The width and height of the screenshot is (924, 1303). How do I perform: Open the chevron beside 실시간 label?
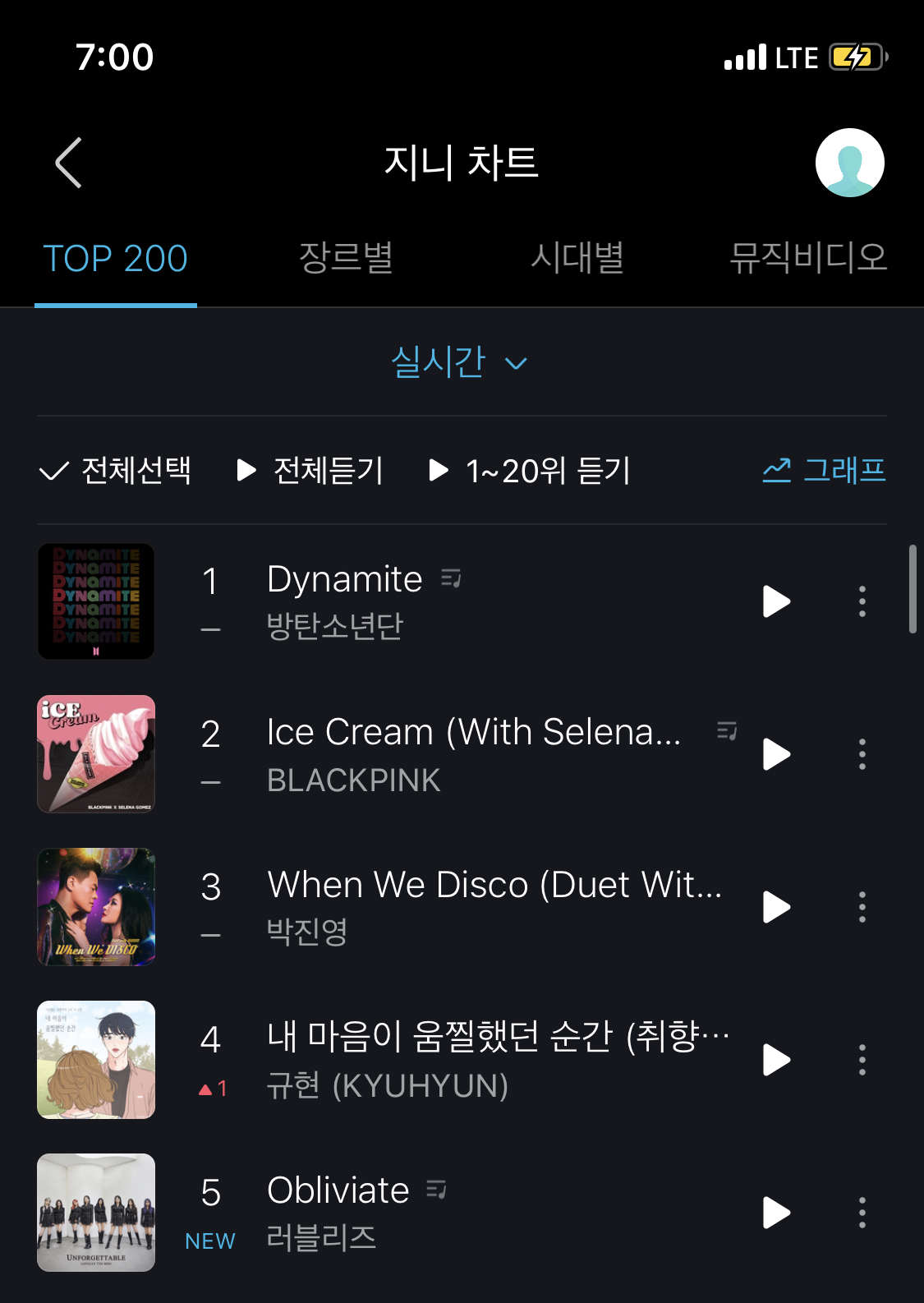(x=516, y=362)
